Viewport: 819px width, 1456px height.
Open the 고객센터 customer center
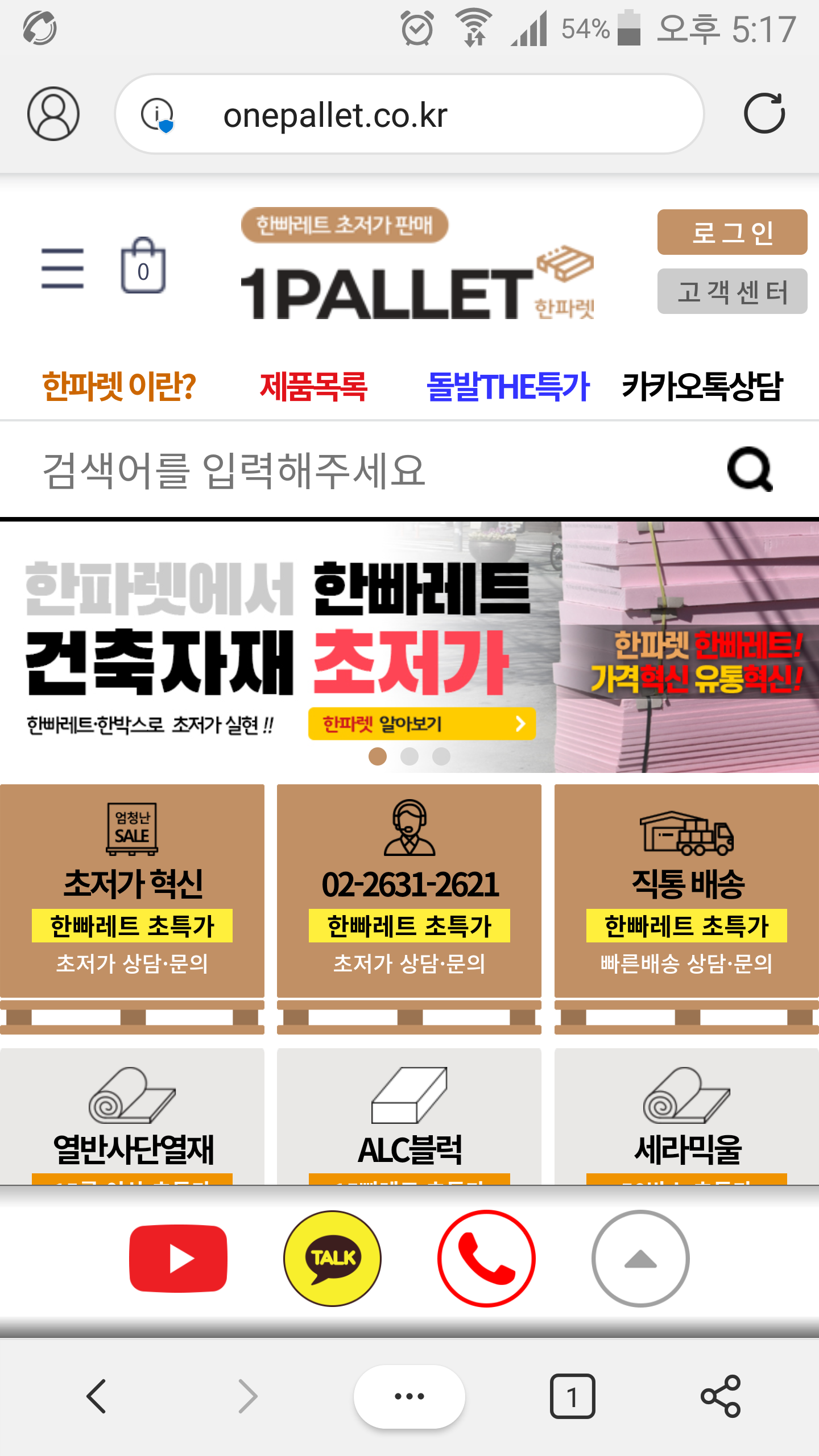click(732, 291)
